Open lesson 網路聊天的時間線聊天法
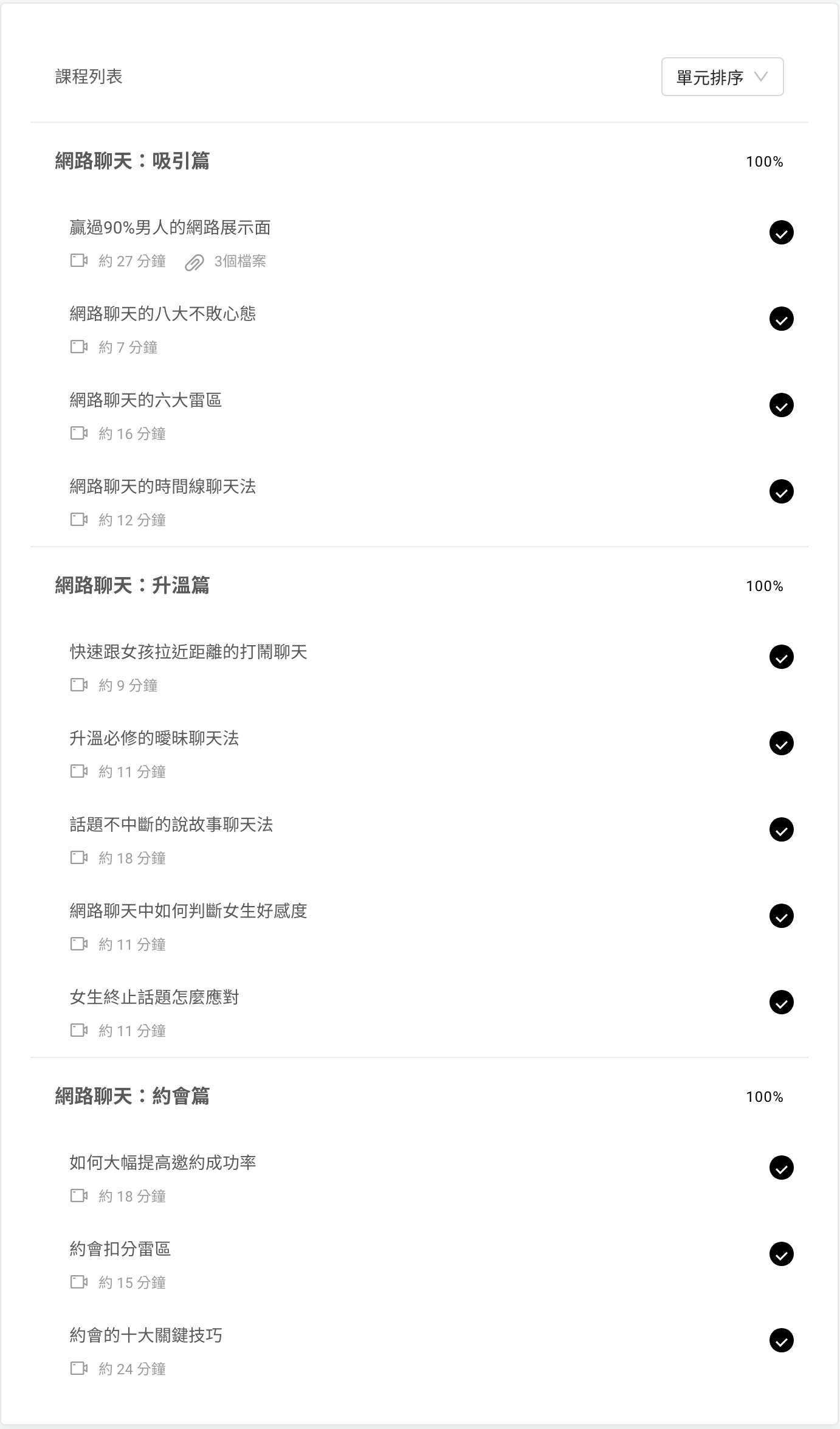Screen dimensions: 840x1429 tap(163, 487)
